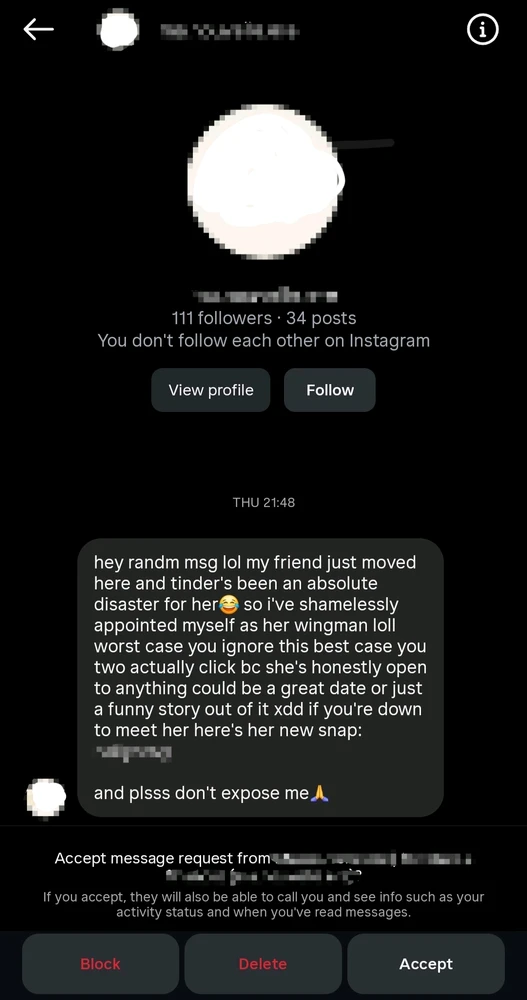This screenshot has height=1000, width=527.
Task: Open the sender's avatar in the header
Action: coord(118,30)
